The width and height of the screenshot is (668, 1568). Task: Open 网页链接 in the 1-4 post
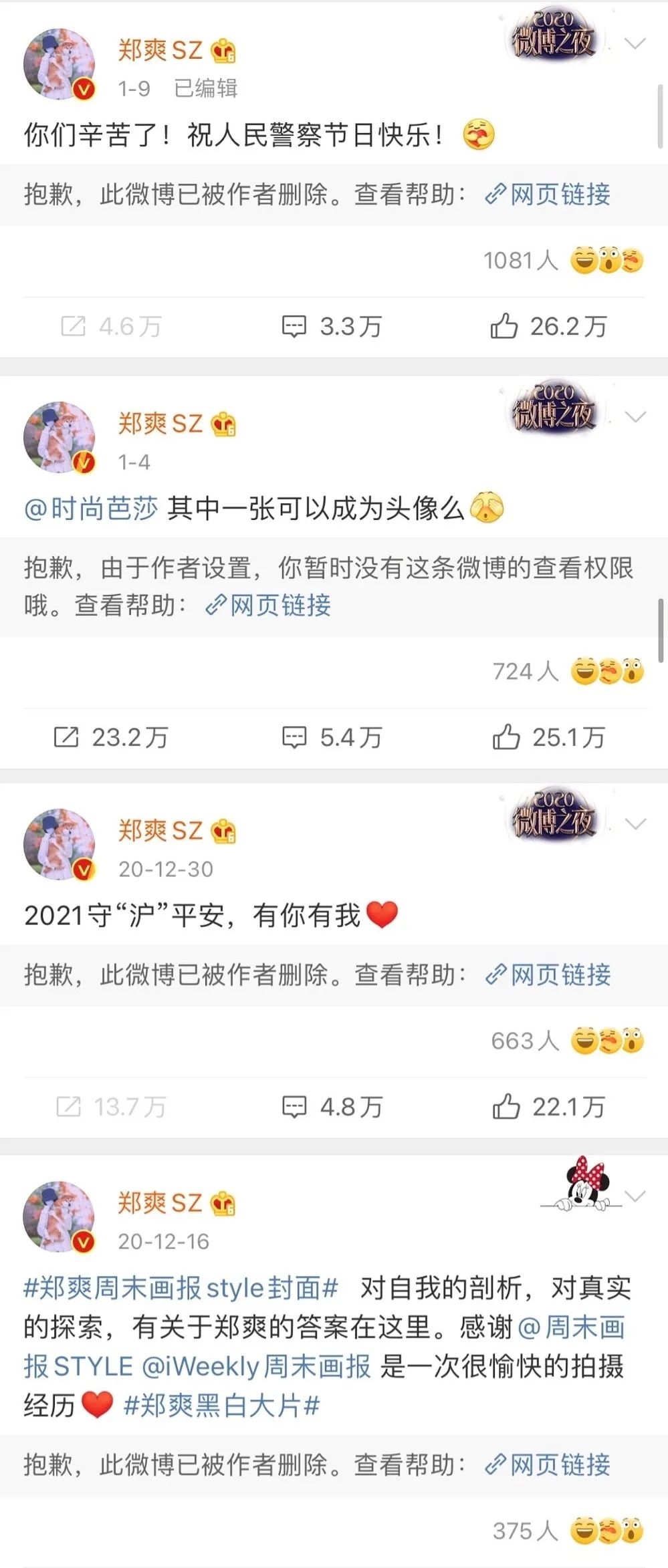269,606
